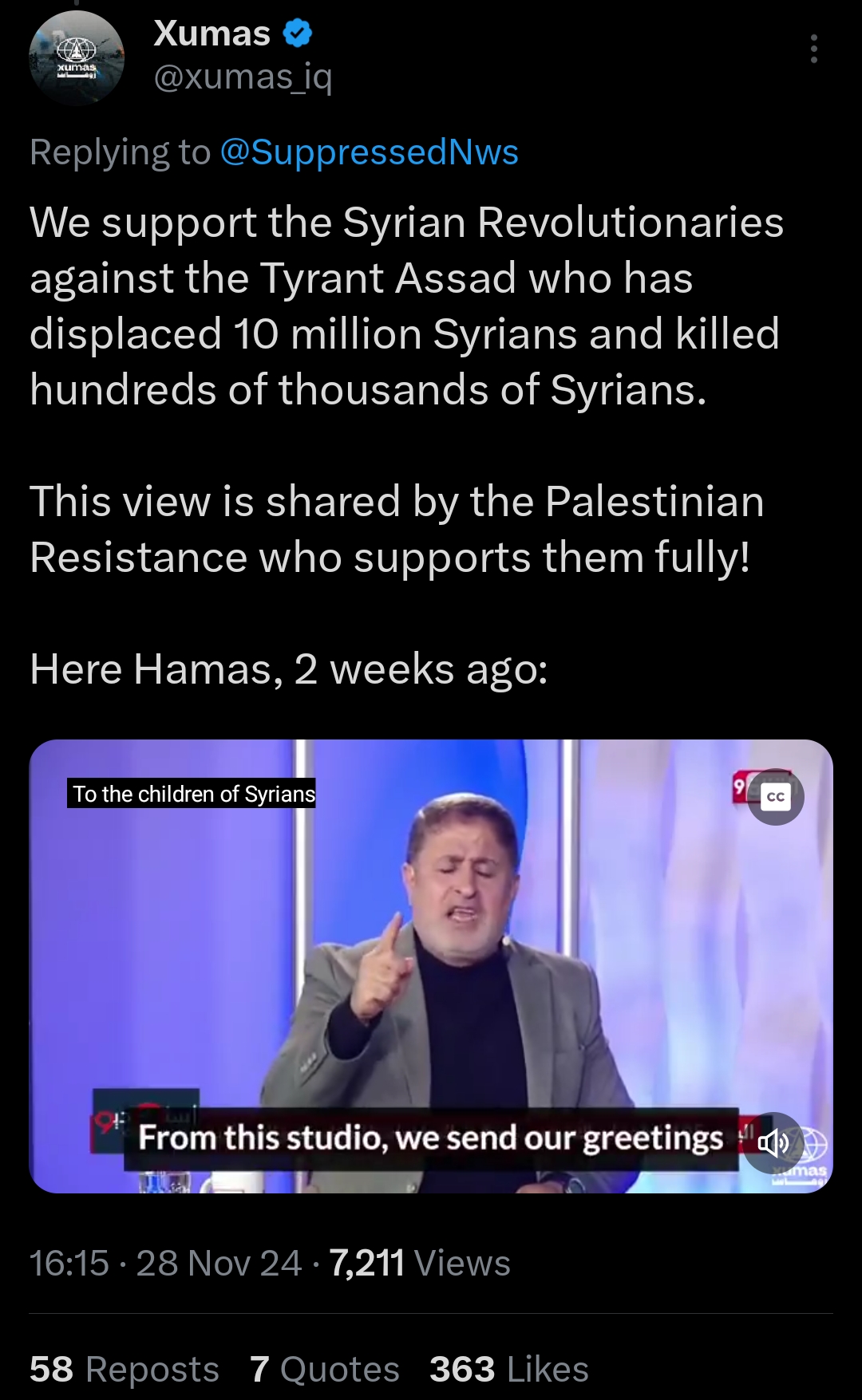Play the embedded Hamas video
862x1400 pixels.
tap(431, 965)
